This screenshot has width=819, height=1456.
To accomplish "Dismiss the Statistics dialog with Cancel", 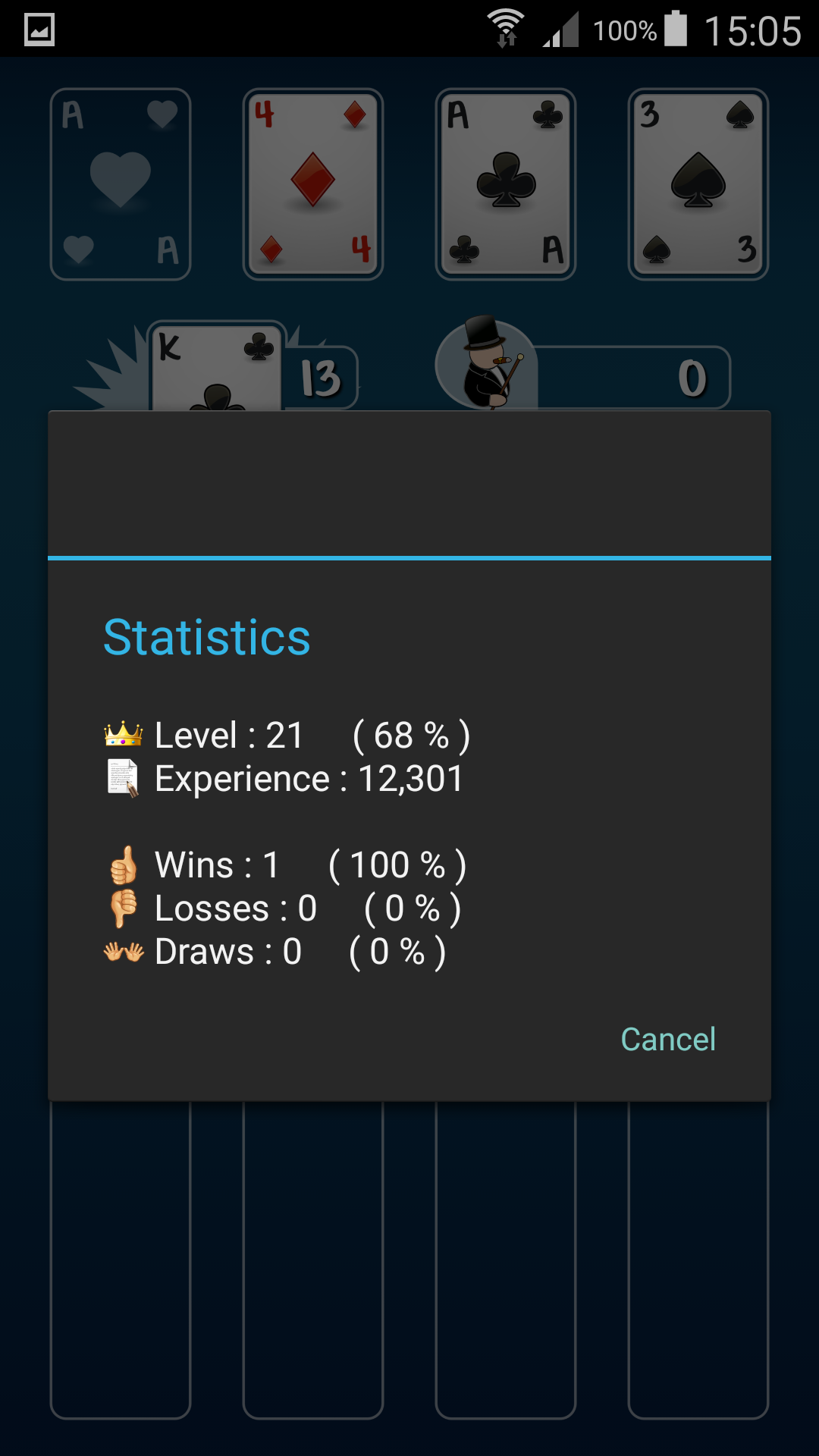I will tap(667, 1039).
